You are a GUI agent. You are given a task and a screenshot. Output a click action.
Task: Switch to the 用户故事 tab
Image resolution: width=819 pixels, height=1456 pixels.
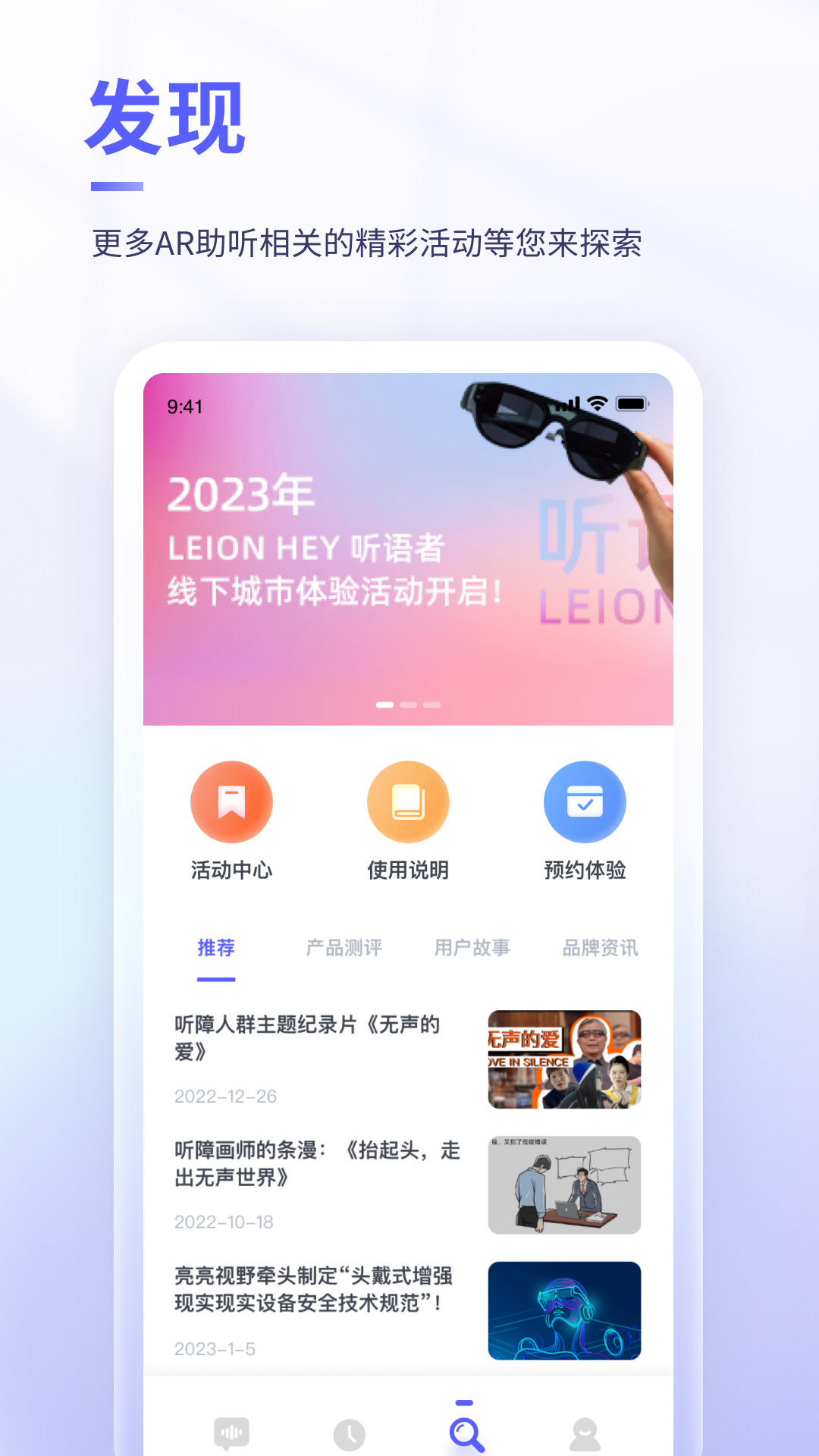(472, 948)
